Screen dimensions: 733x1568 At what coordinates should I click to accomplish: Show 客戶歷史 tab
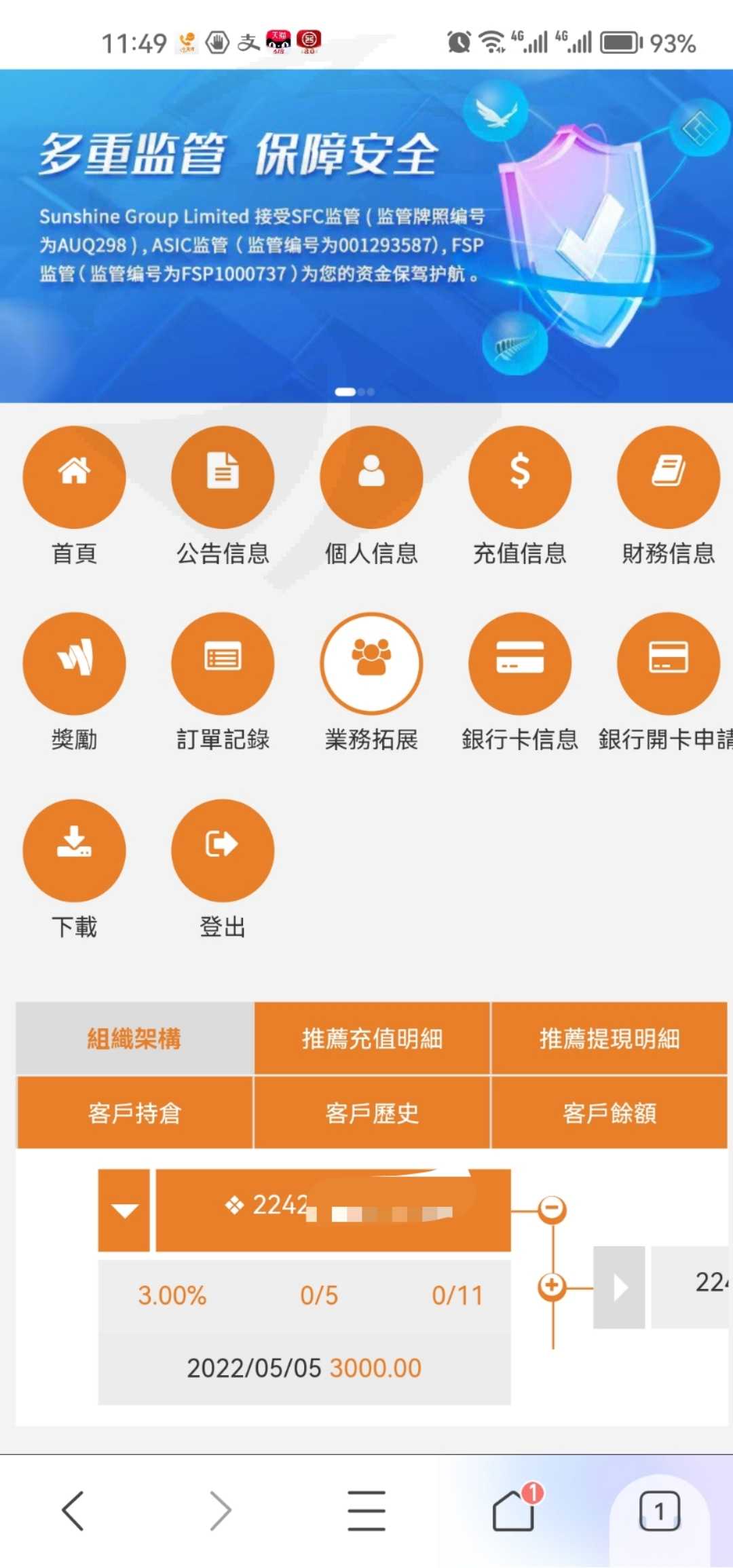point(372,1113)
